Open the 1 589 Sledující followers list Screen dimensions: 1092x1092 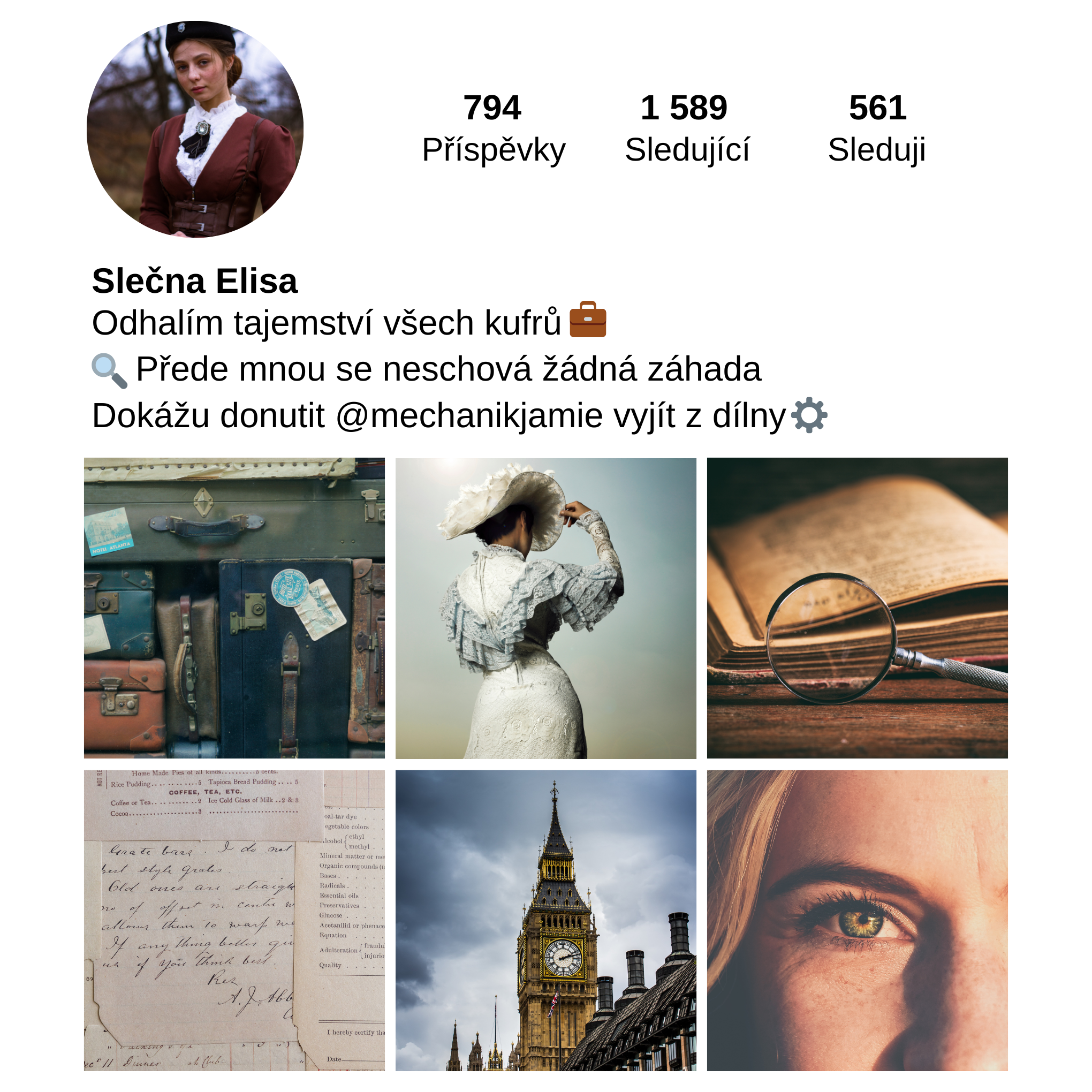coord(686,128)
